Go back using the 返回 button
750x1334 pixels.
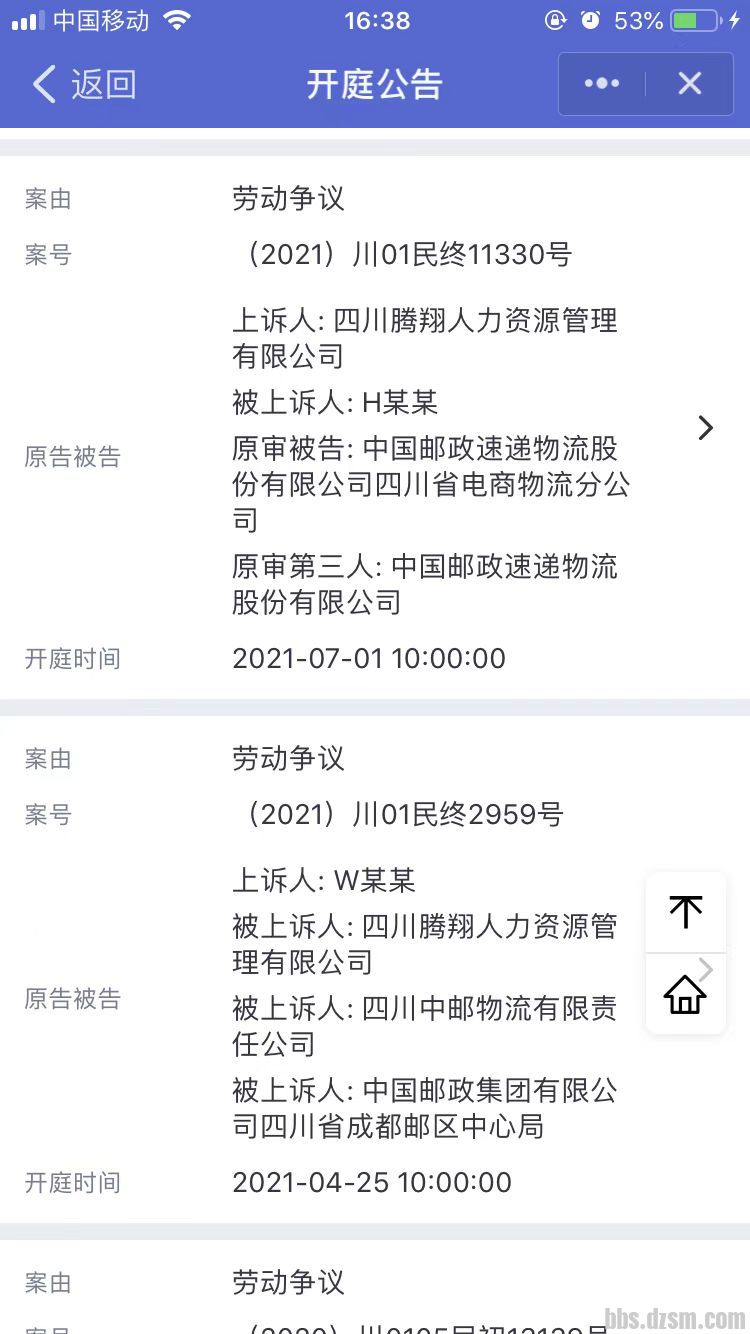click(x=84, y=85)
